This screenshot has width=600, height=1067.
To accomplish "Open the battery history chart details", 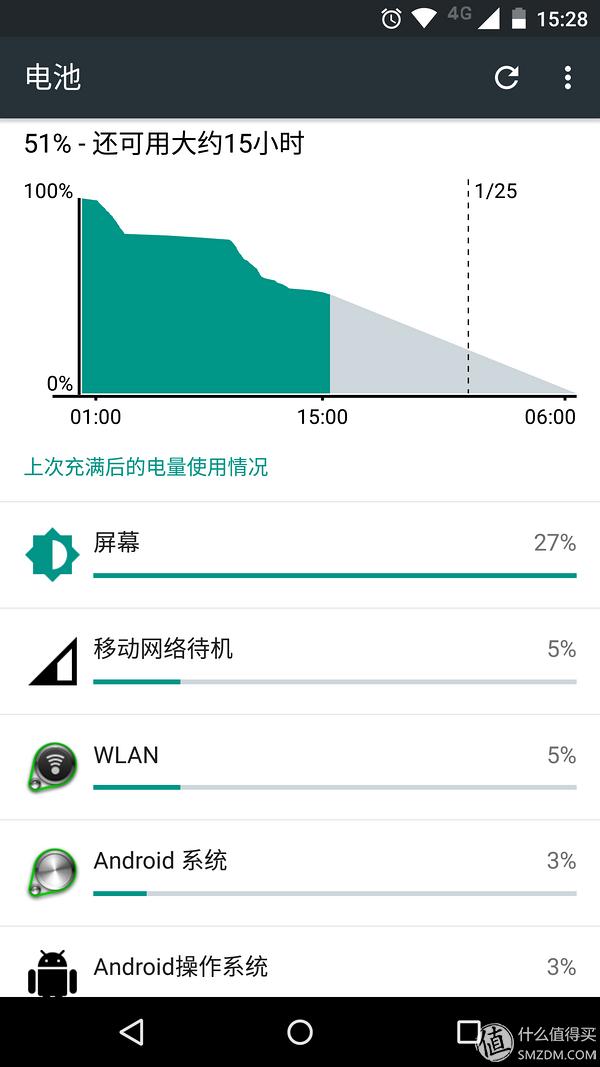I will pos(300,300).
